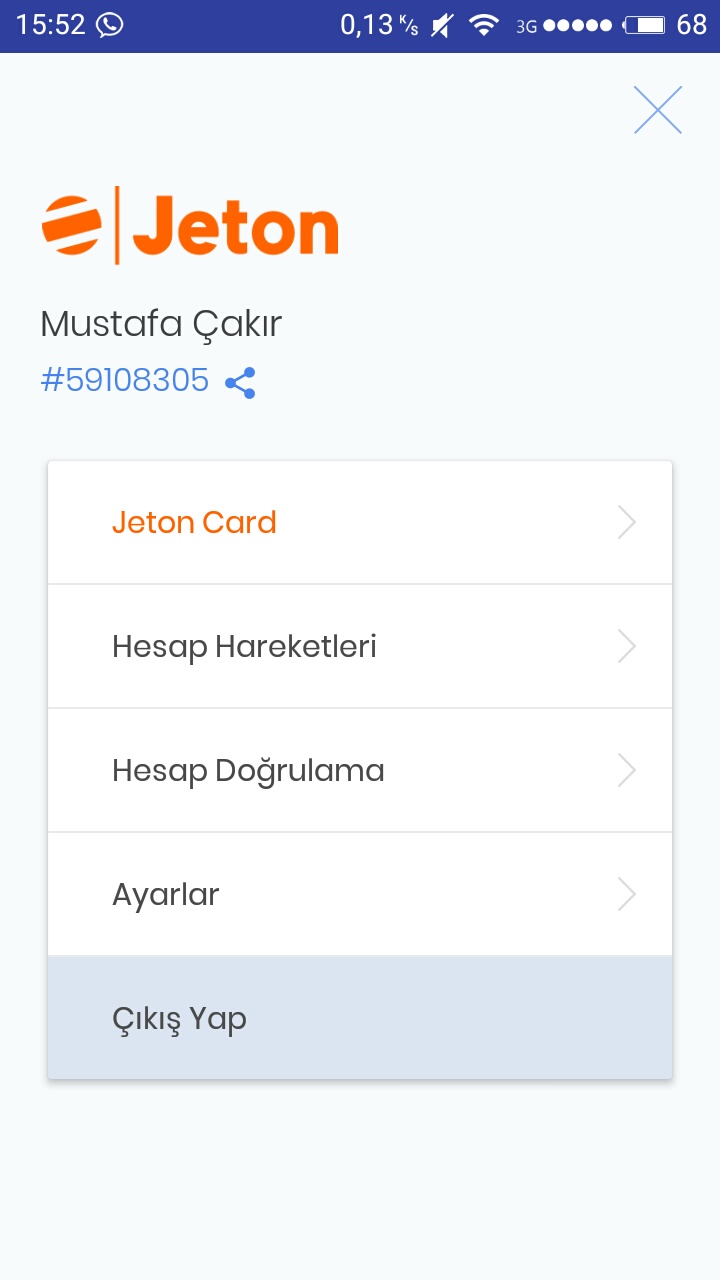
Task: Open Ayarlar settings
Action: [x=360, y=894]
